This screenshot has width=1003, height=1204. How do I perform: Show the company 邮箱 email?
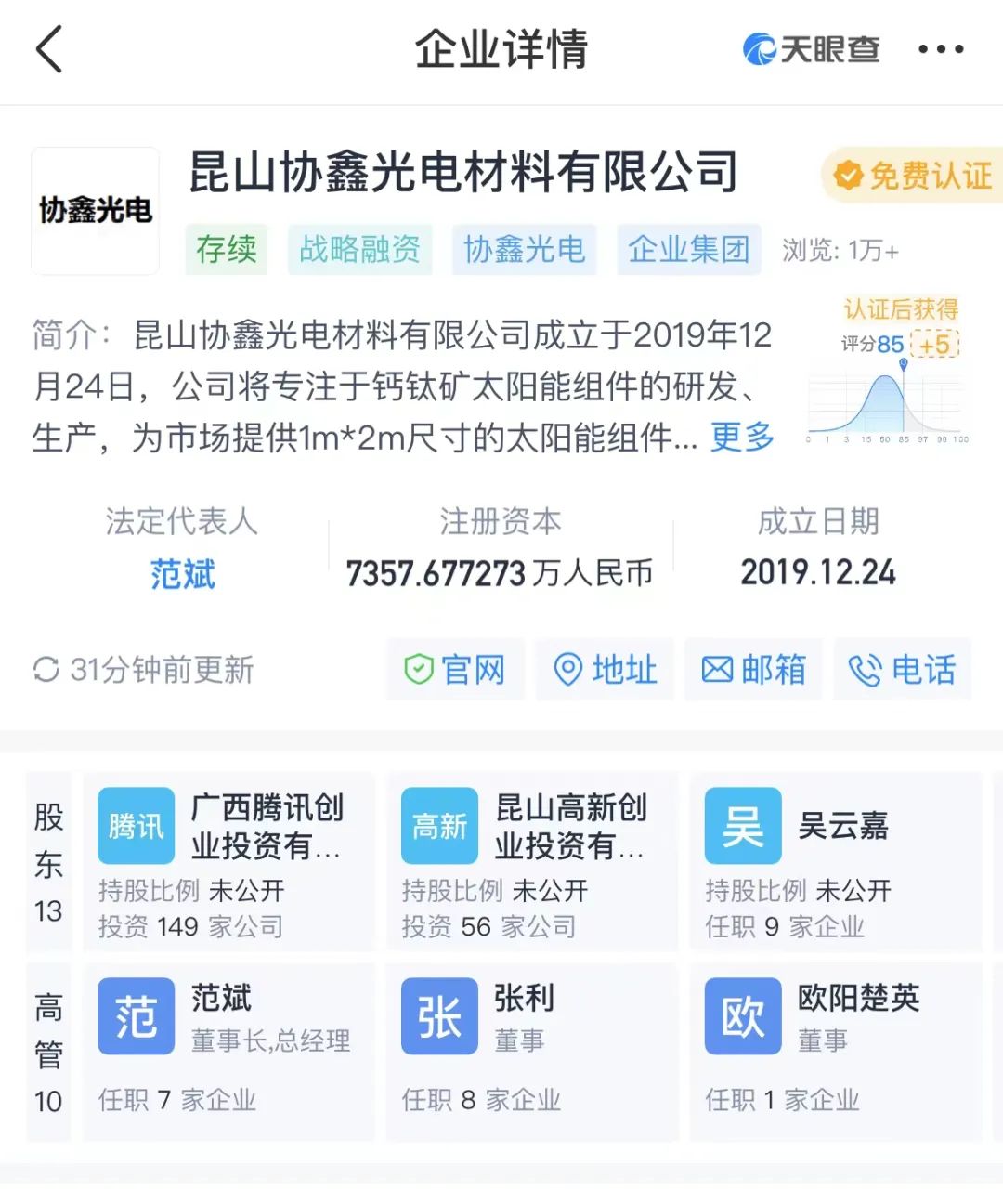tap(753, 669)
